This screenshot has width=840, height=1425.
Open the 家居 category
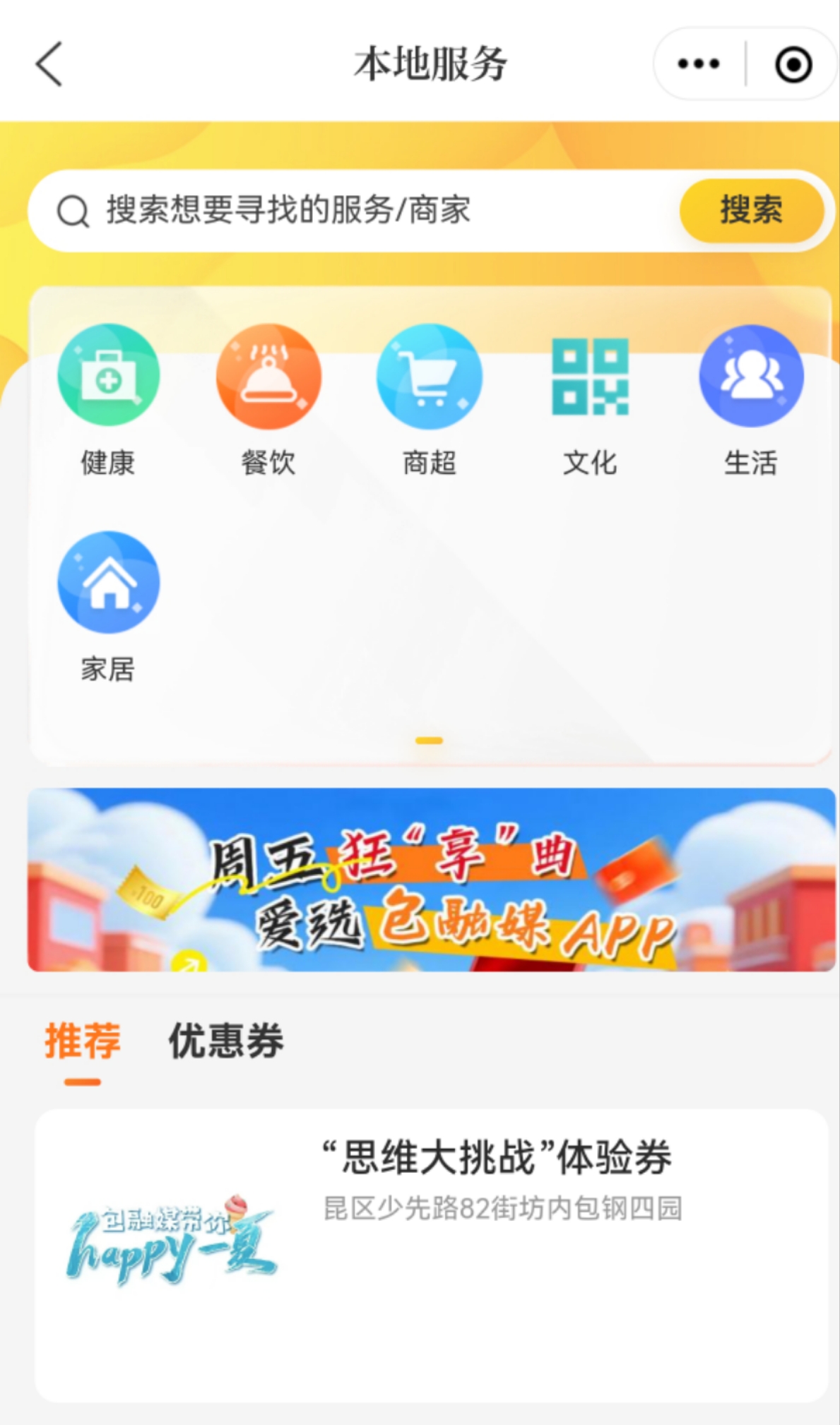pyautogui.click(x=108, y=605)
